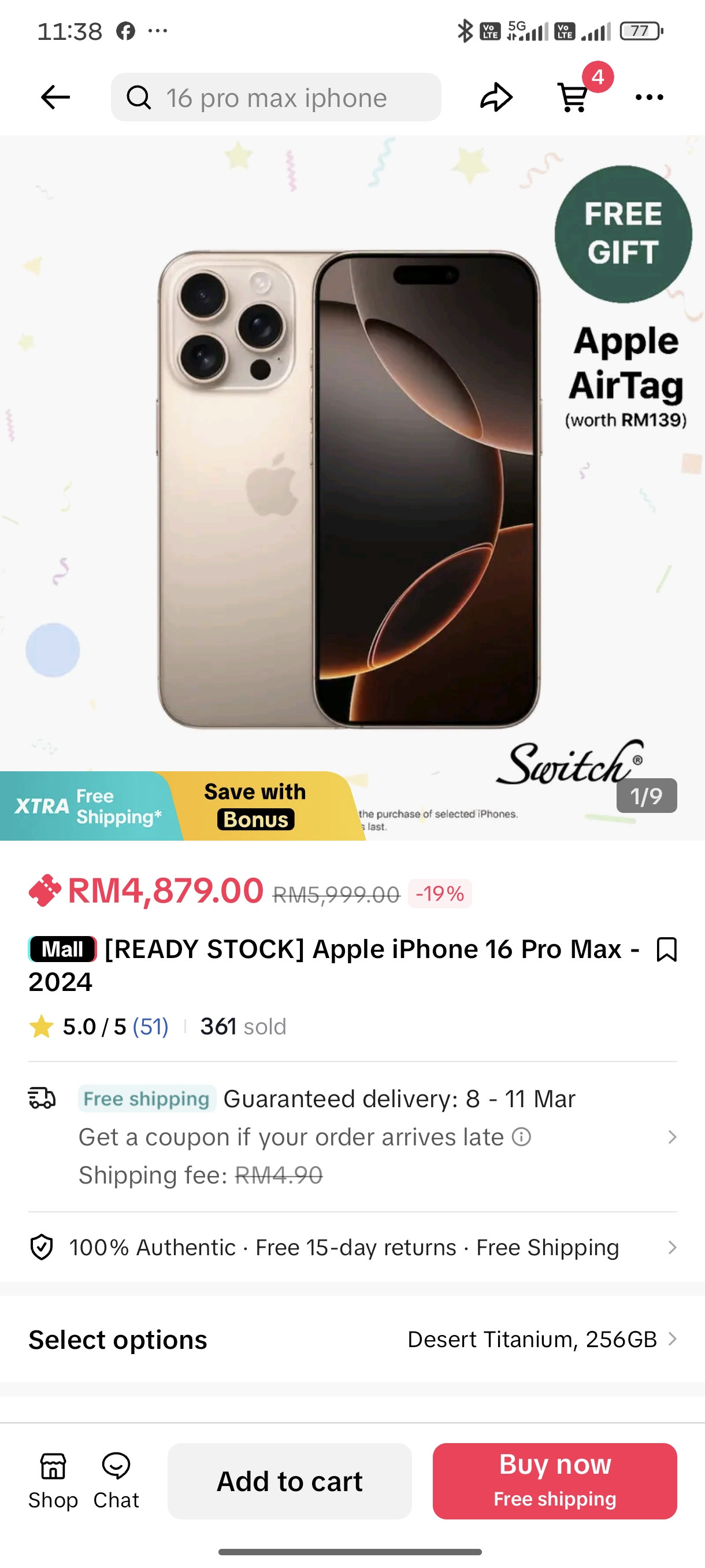
Task: Tap Buy now with free shipping
Action: coord(555,1481)
